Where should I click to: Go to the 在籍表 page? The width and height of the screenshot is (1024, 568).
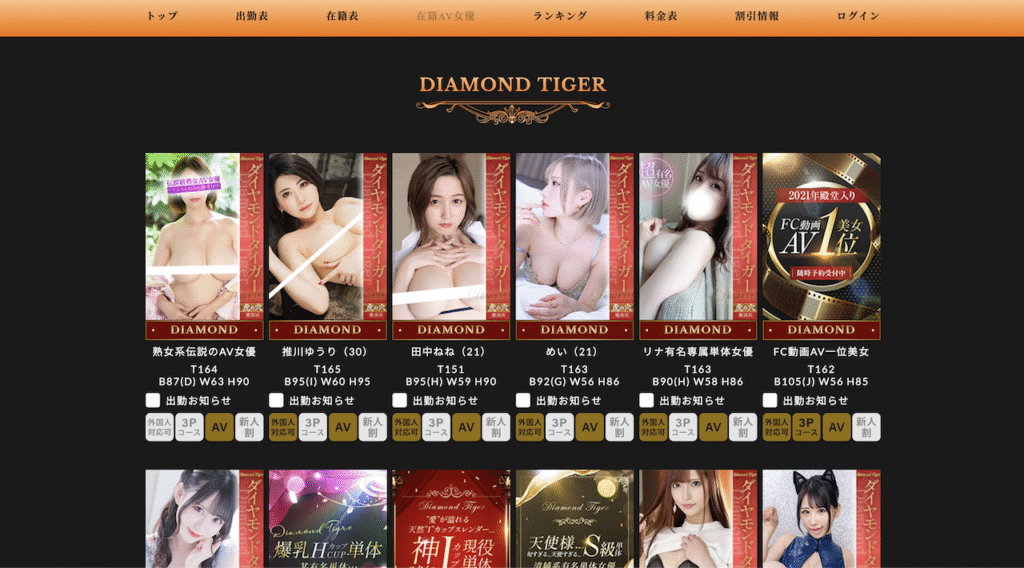tap(342, 16)
